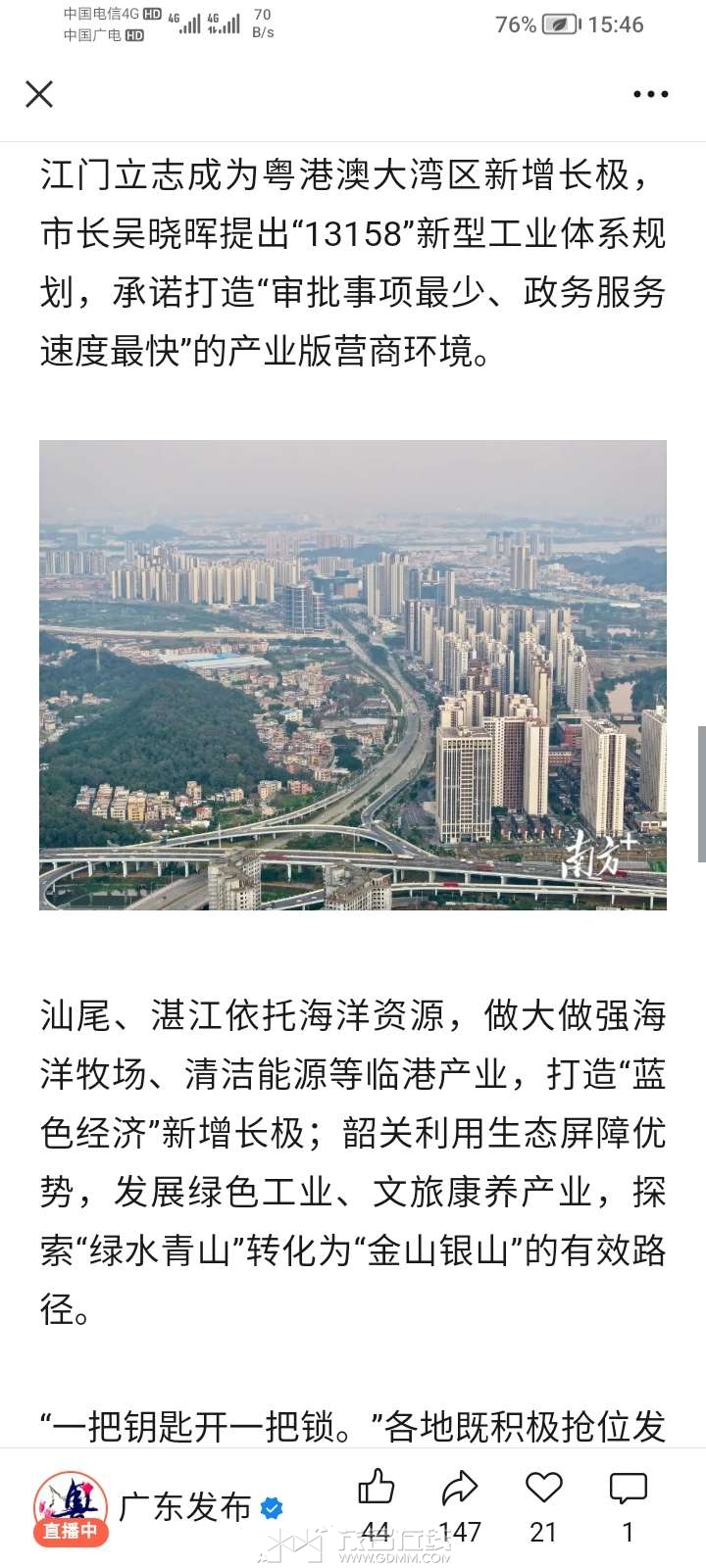Image resolution: width=706 pixels, height=1568 pixels.
Task: Tap the heart icon
Action: [543, 1488]
